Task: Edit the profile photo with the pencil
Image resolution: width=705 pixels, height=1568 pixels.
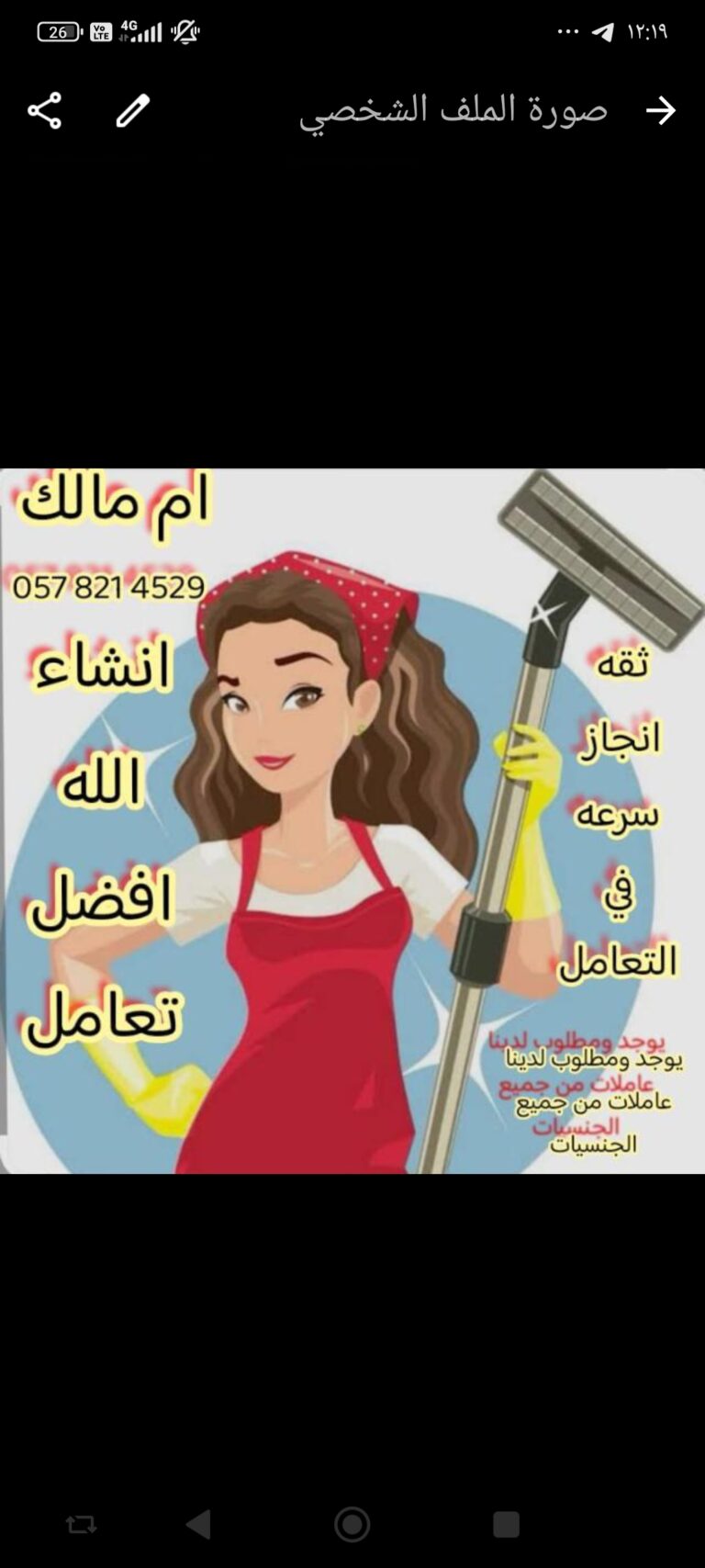Action: coord(133,111)
